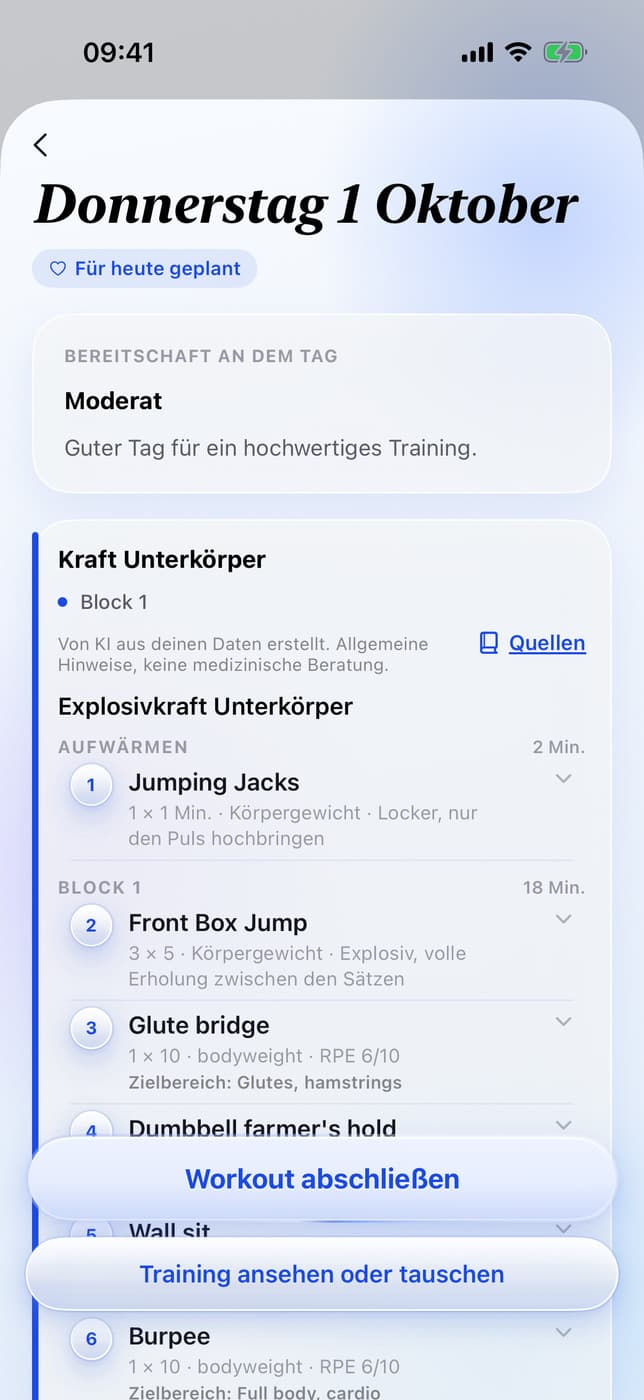The width and height of the screenshot is (644, 1400).
Task: Go back with the top-left arrow
Action: coord(40,145)
